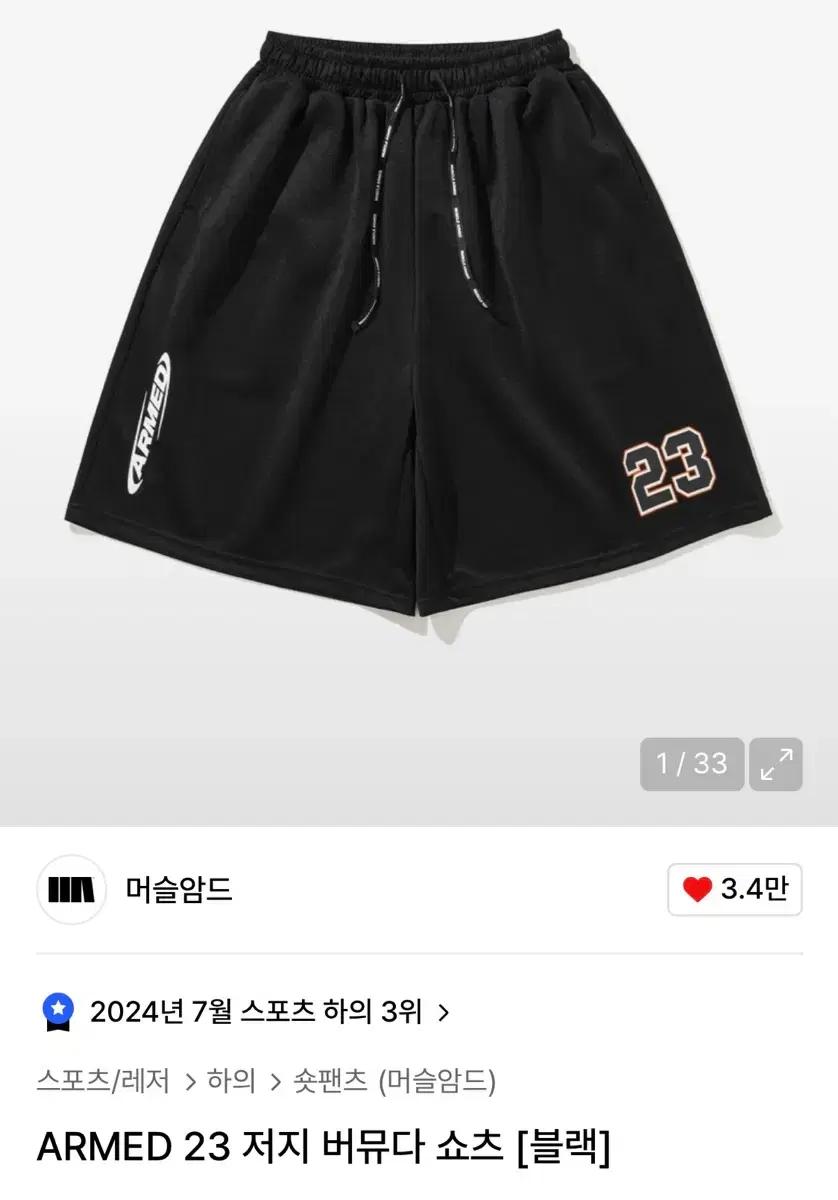Tap the number 23 print on the shorts
Viewport: 838px width, 1200px height.
coord(667,468)
